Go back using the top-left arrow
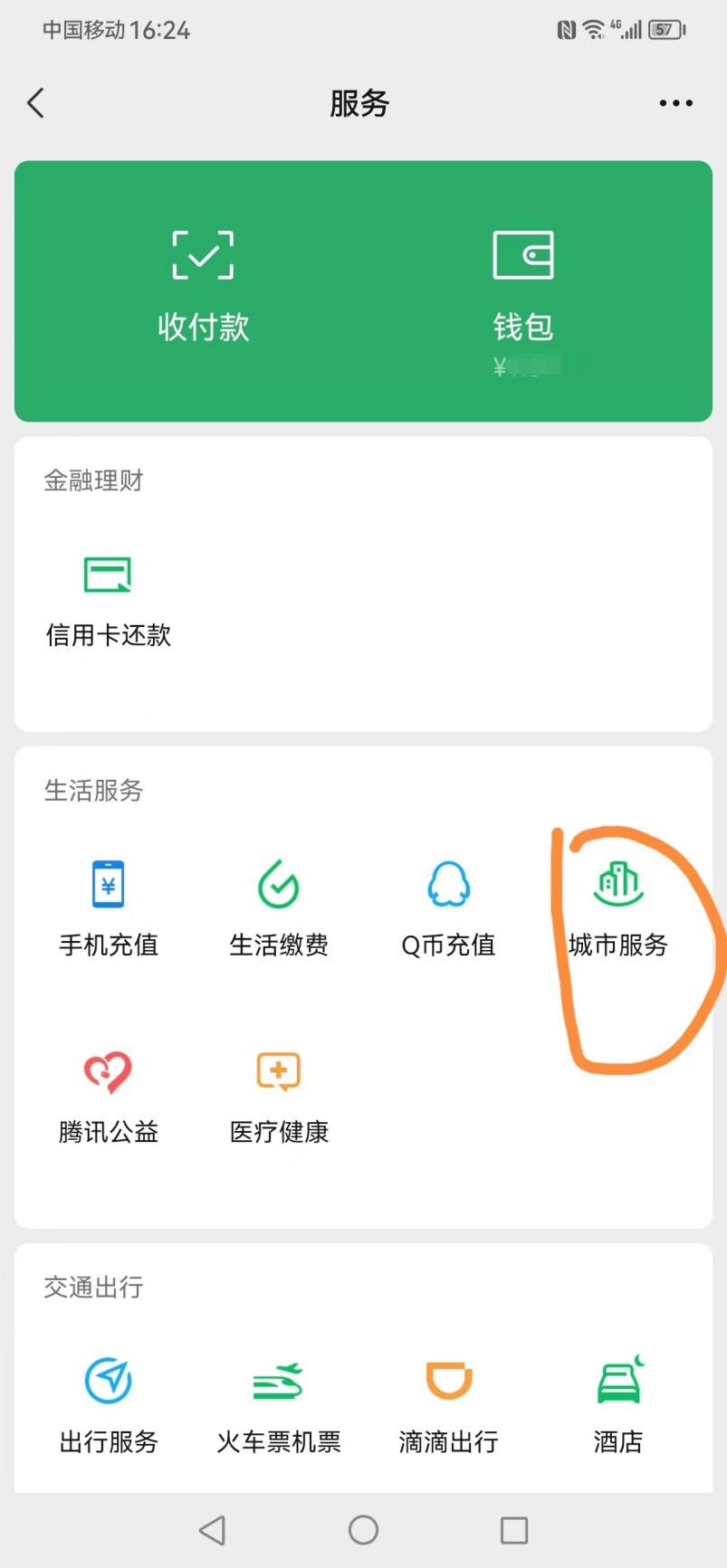Image resolution: width=727 pixels, height=1568 pixels. pos(35,103)
